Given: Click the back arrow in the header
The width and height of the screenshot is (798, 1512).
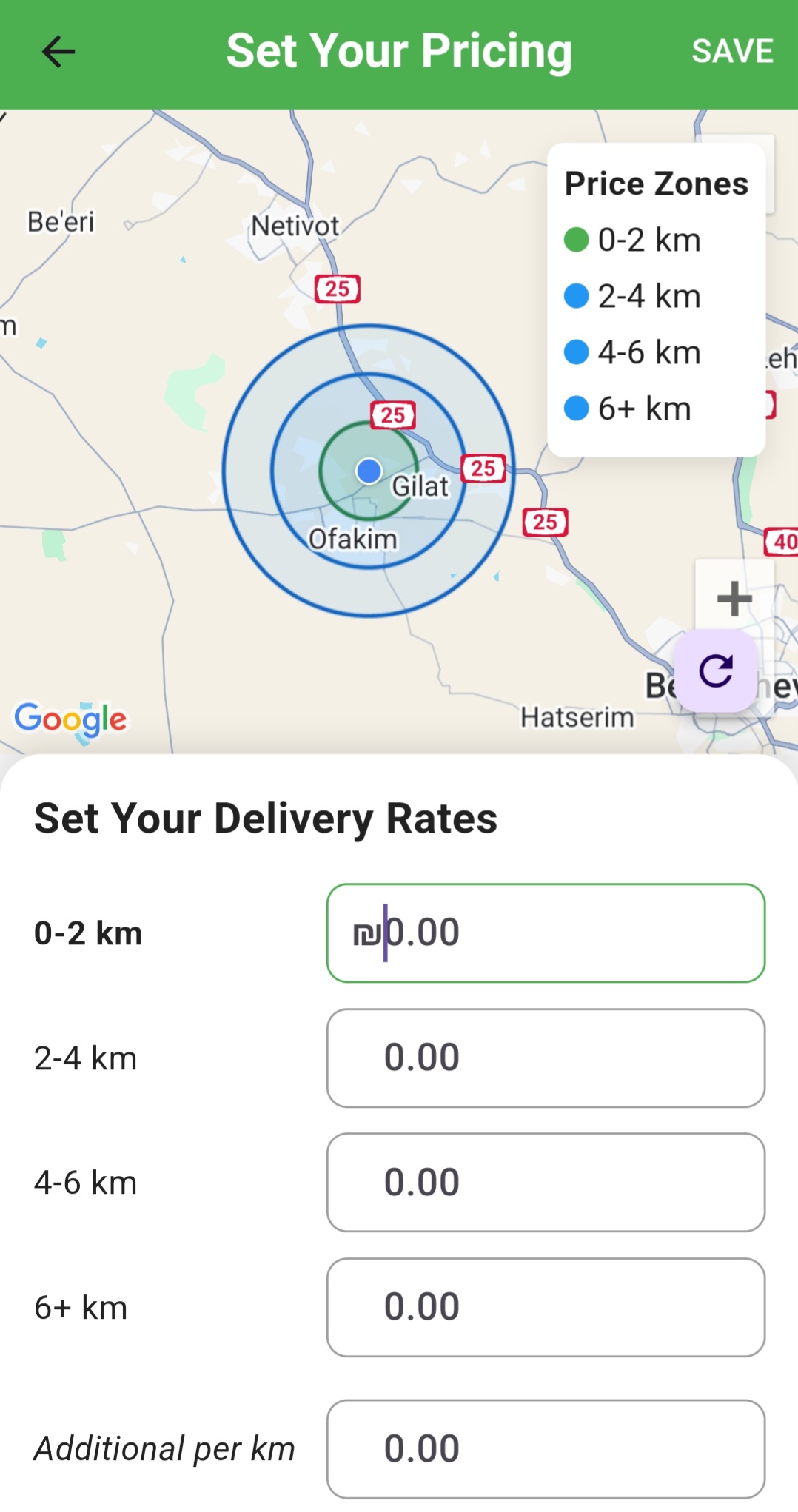Looking at the screenshot, I should point(58,50).
